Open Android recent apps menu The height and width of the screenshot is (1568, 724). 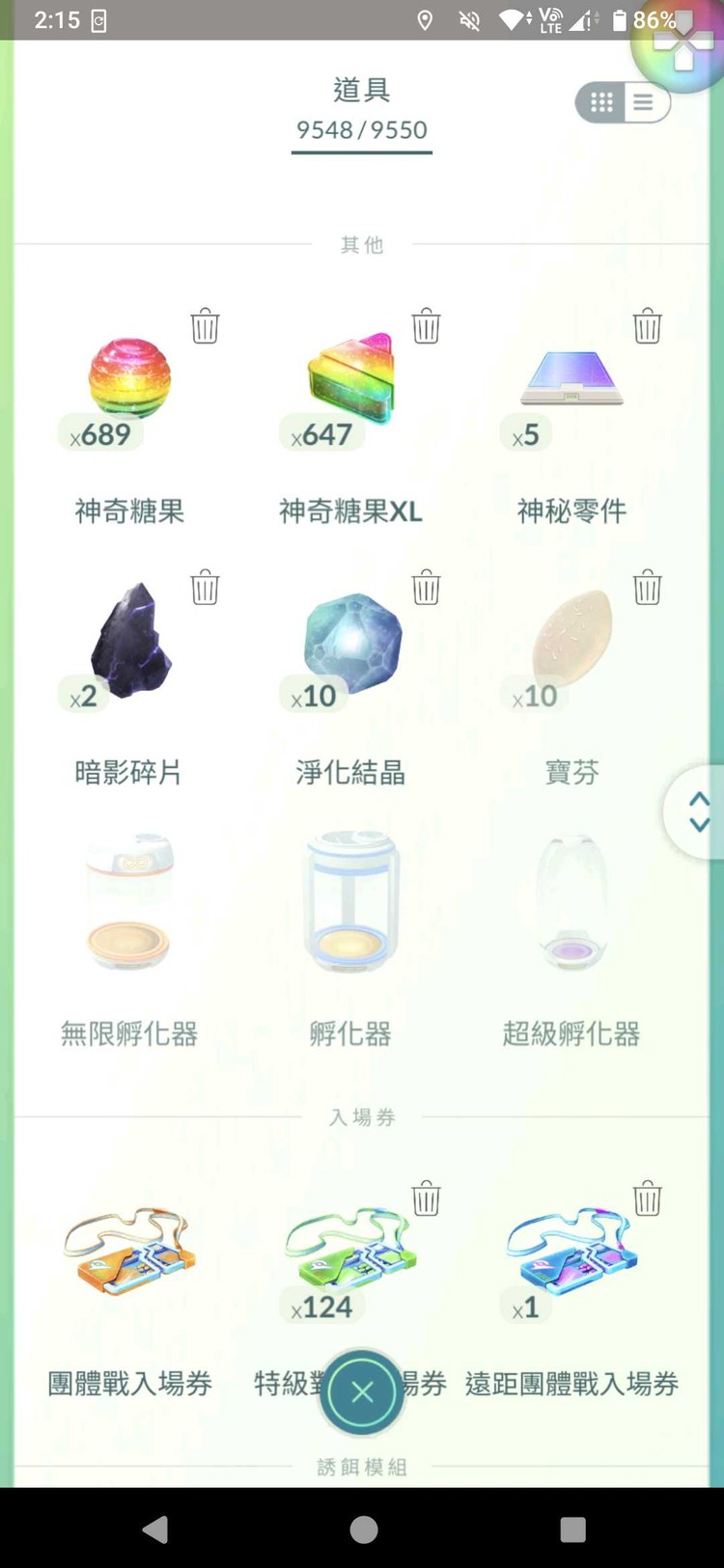pyautogui.click(x=572, y=1531)
